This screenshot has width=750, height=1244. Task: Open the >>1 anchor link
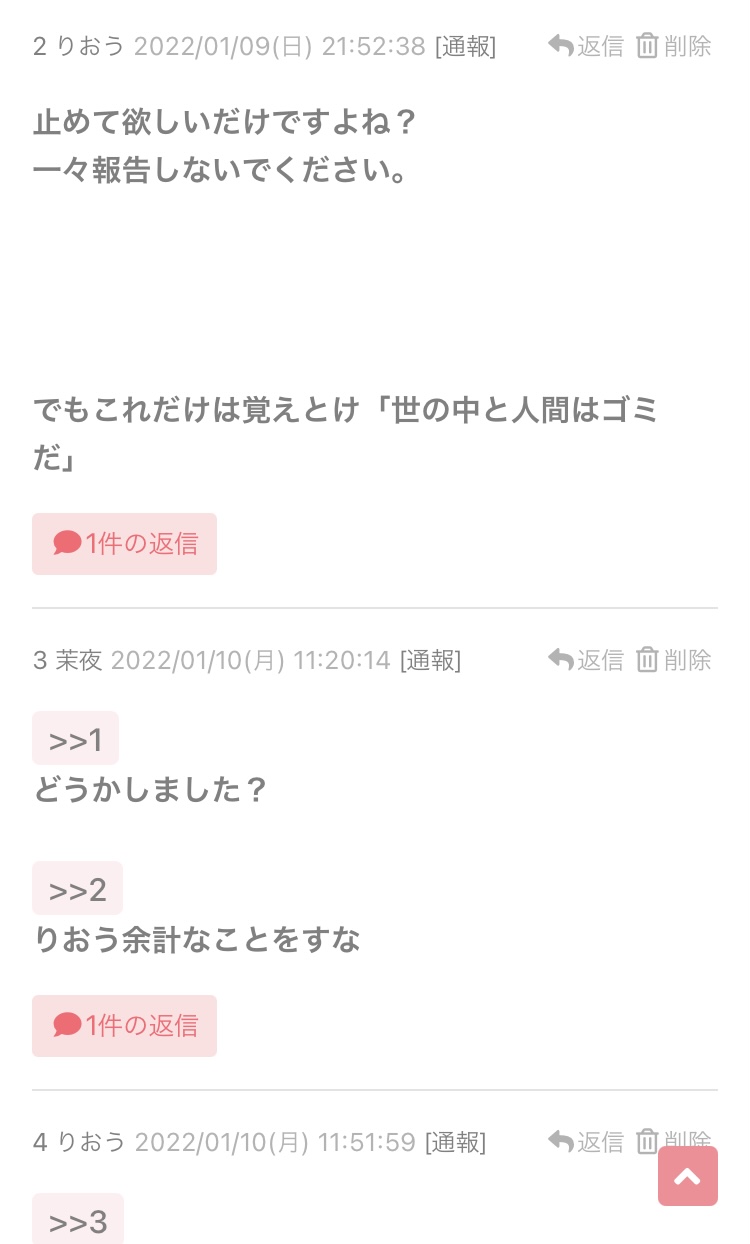pos(75,739)
